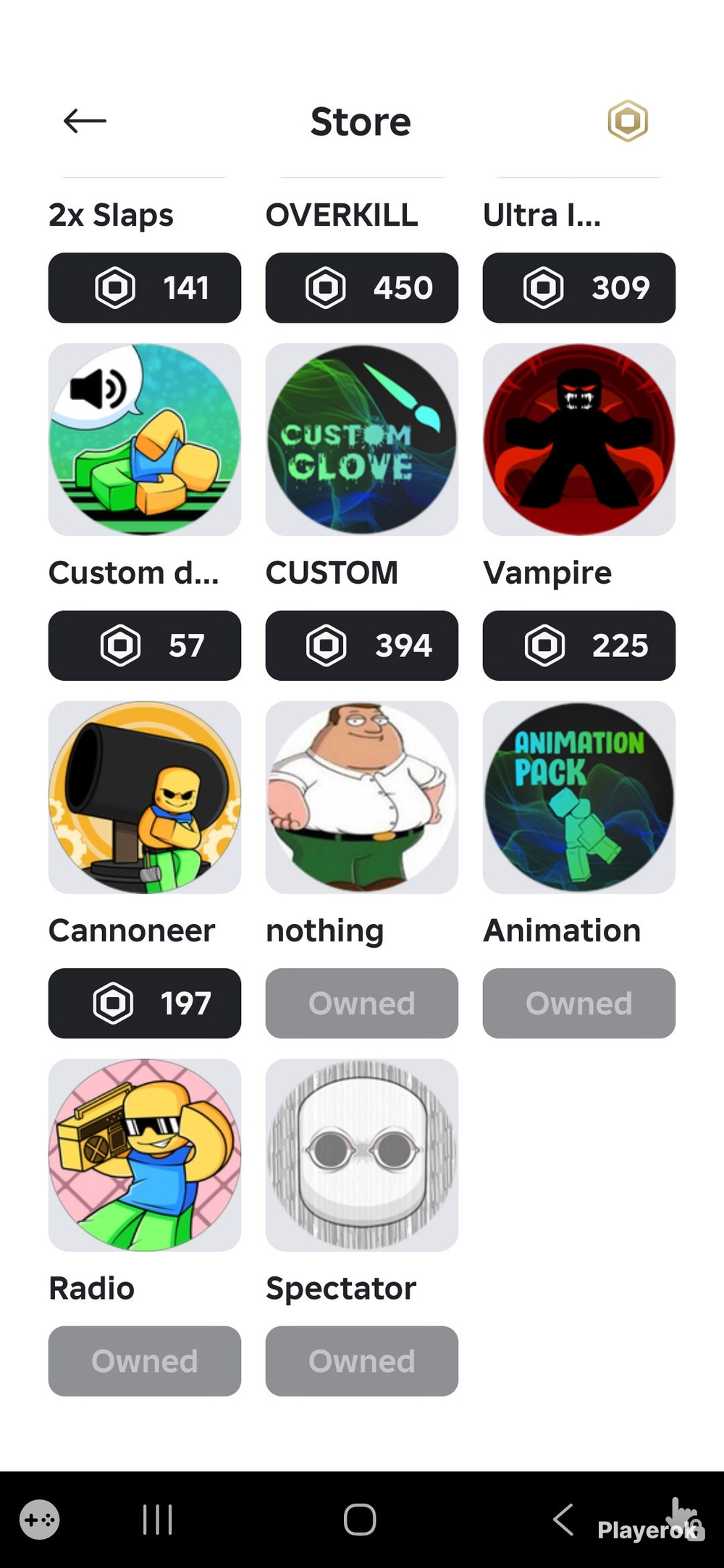Open the Robux balance icon
Viewport: 724px width, 1568px height.
tap(627, 121)
